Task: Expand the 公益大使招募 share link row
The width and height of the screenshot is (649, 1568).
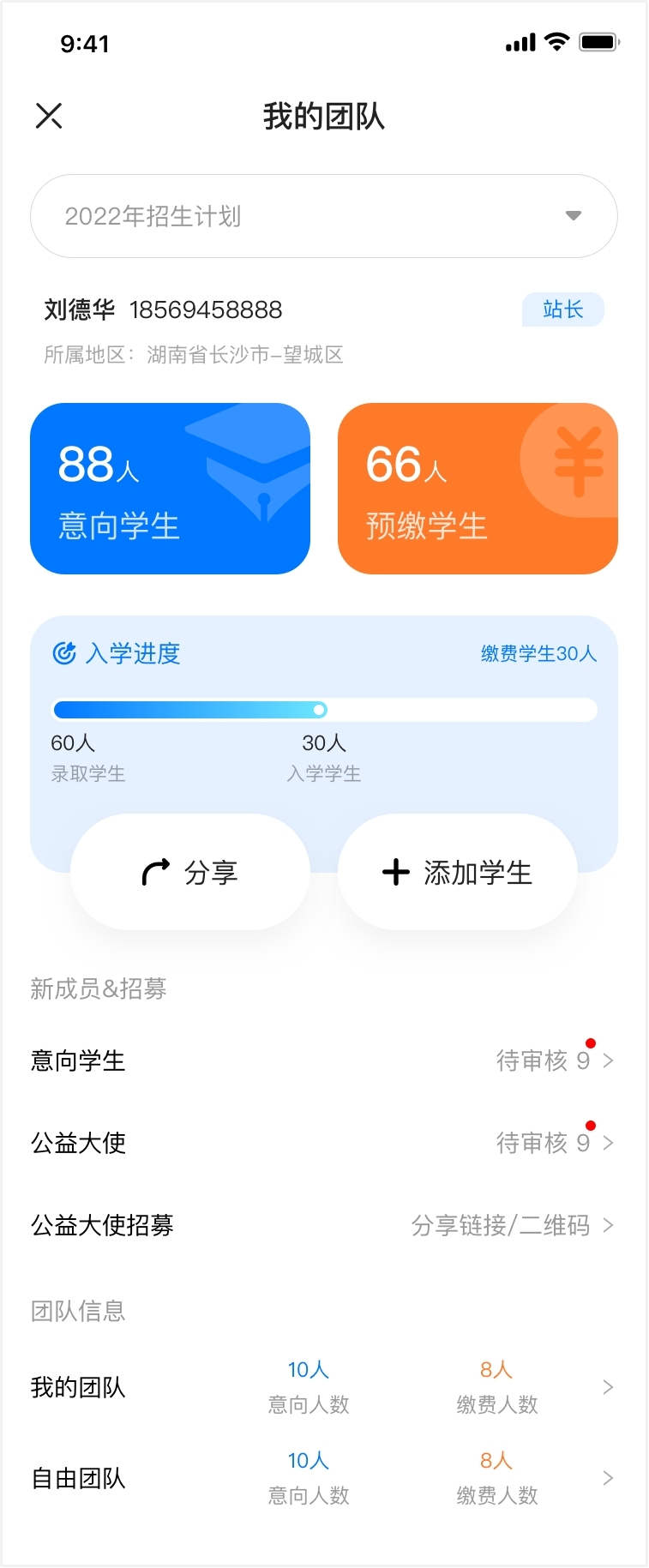Action: pos(324,1225)
